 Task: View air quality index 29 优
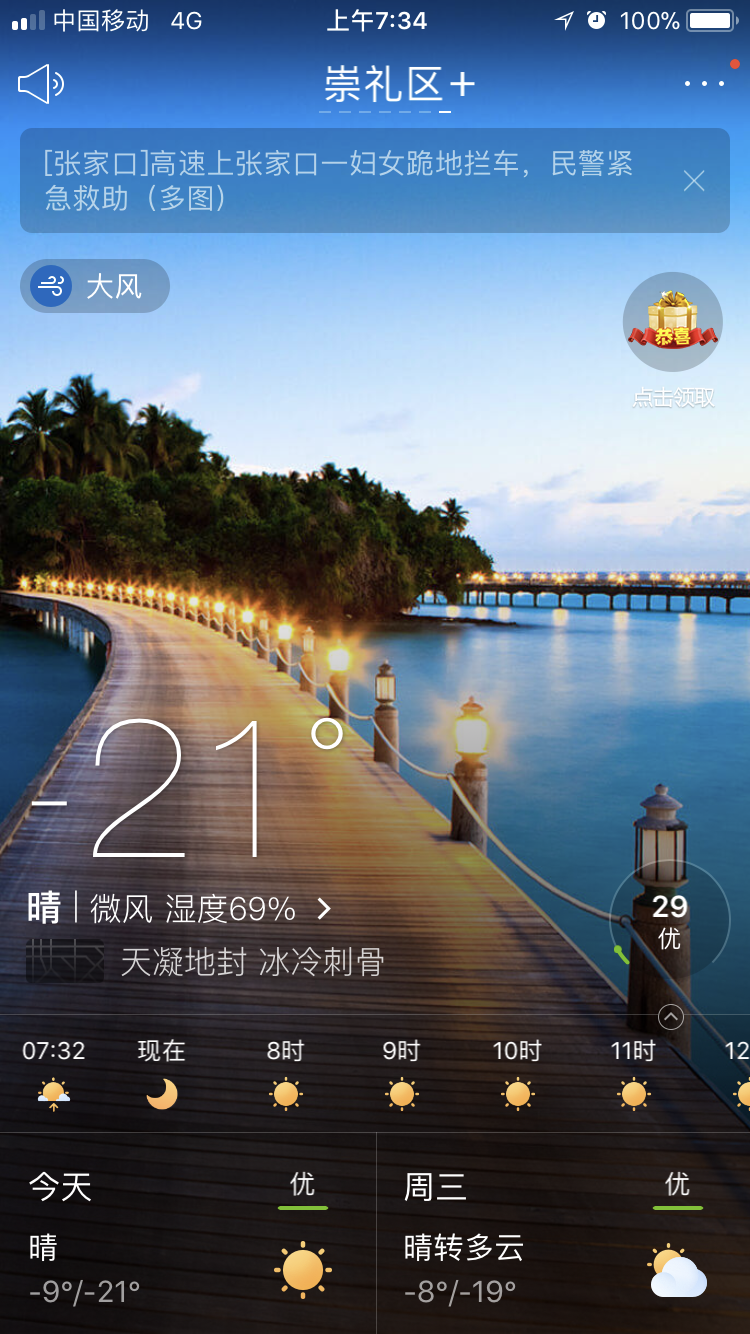(x=669, y=920)
